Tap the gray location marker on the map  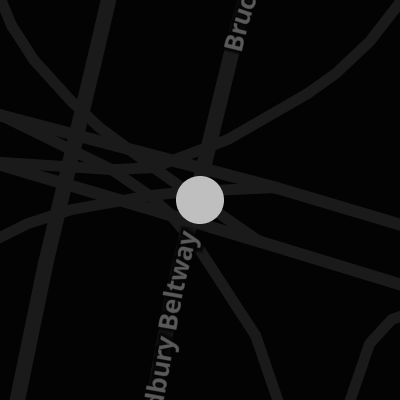point(200,200)
